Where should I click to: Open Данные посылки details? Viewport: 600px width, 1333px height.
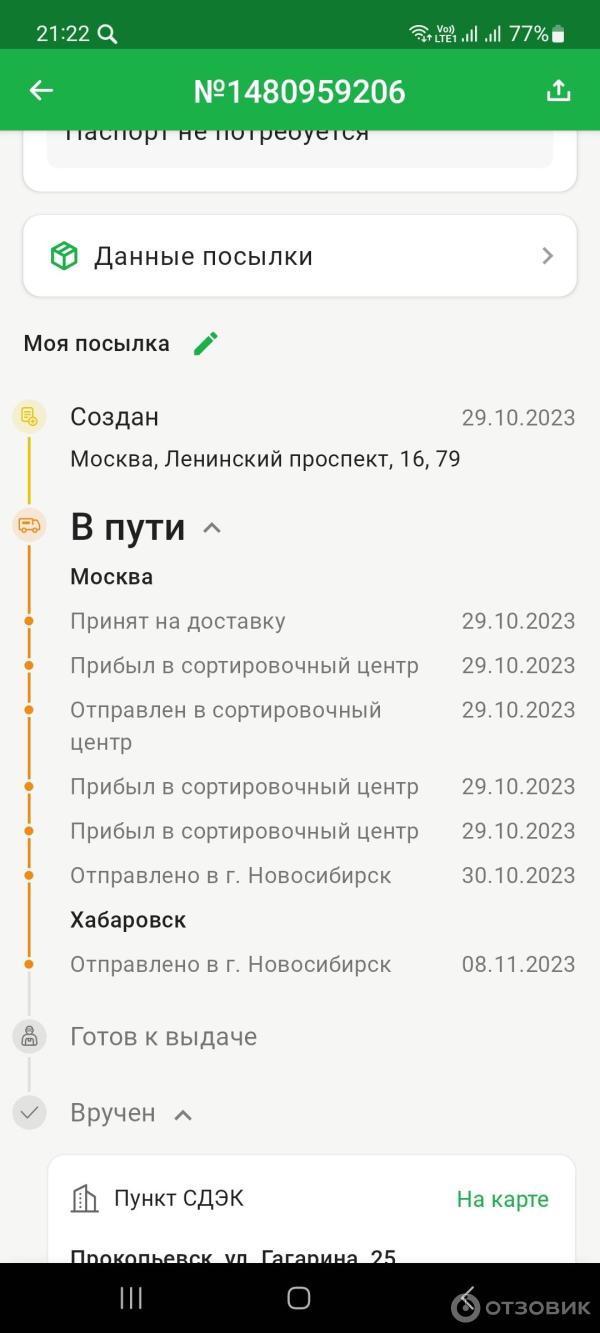tap(300, 256)
